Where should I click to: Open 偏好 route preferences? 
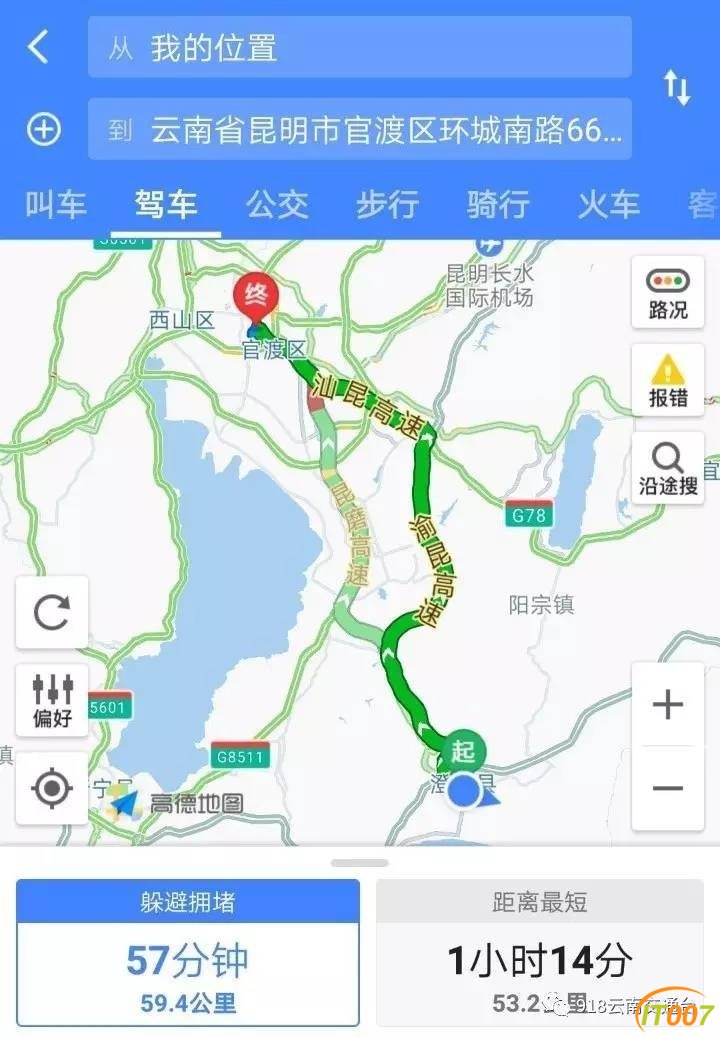[x=52, y=700]
